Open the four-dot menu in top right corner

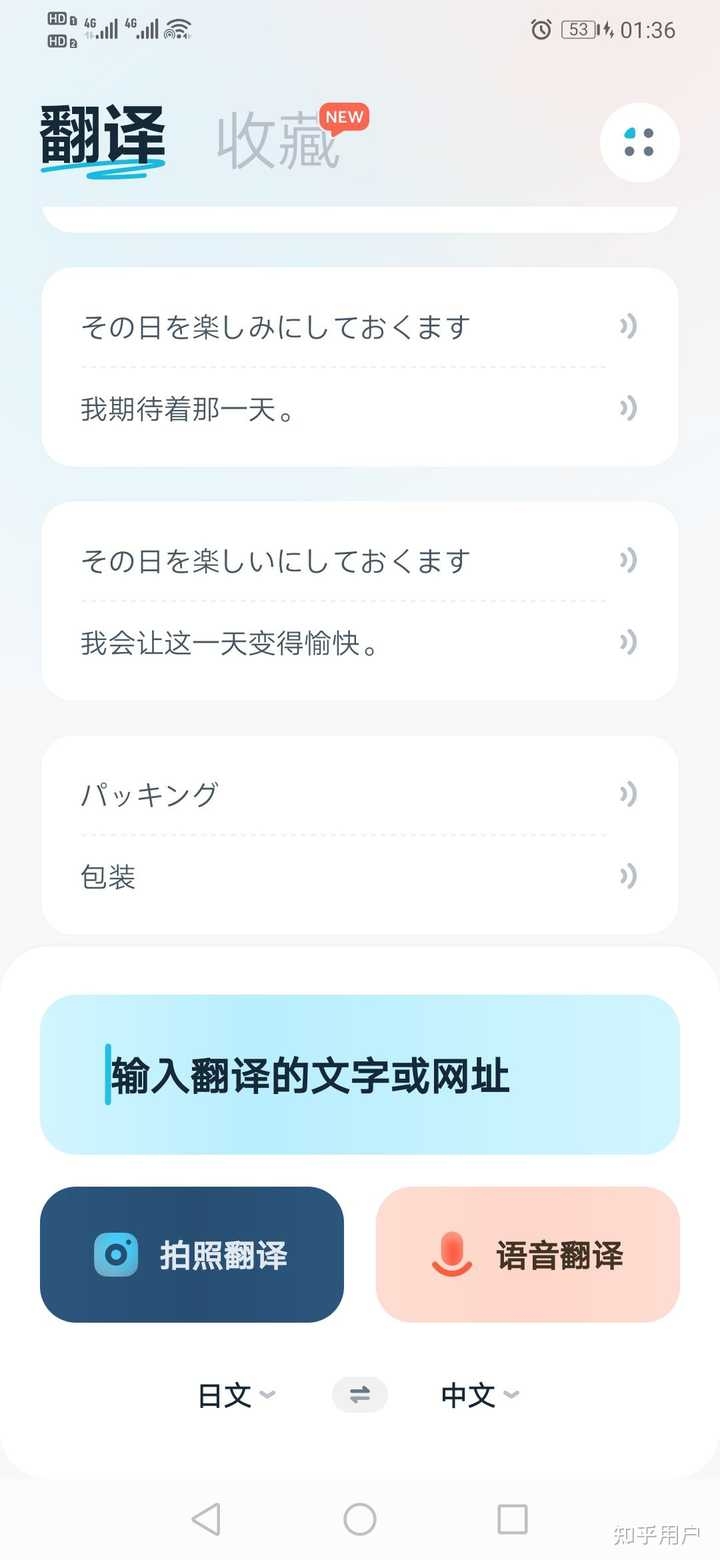(x=638, y=143)
